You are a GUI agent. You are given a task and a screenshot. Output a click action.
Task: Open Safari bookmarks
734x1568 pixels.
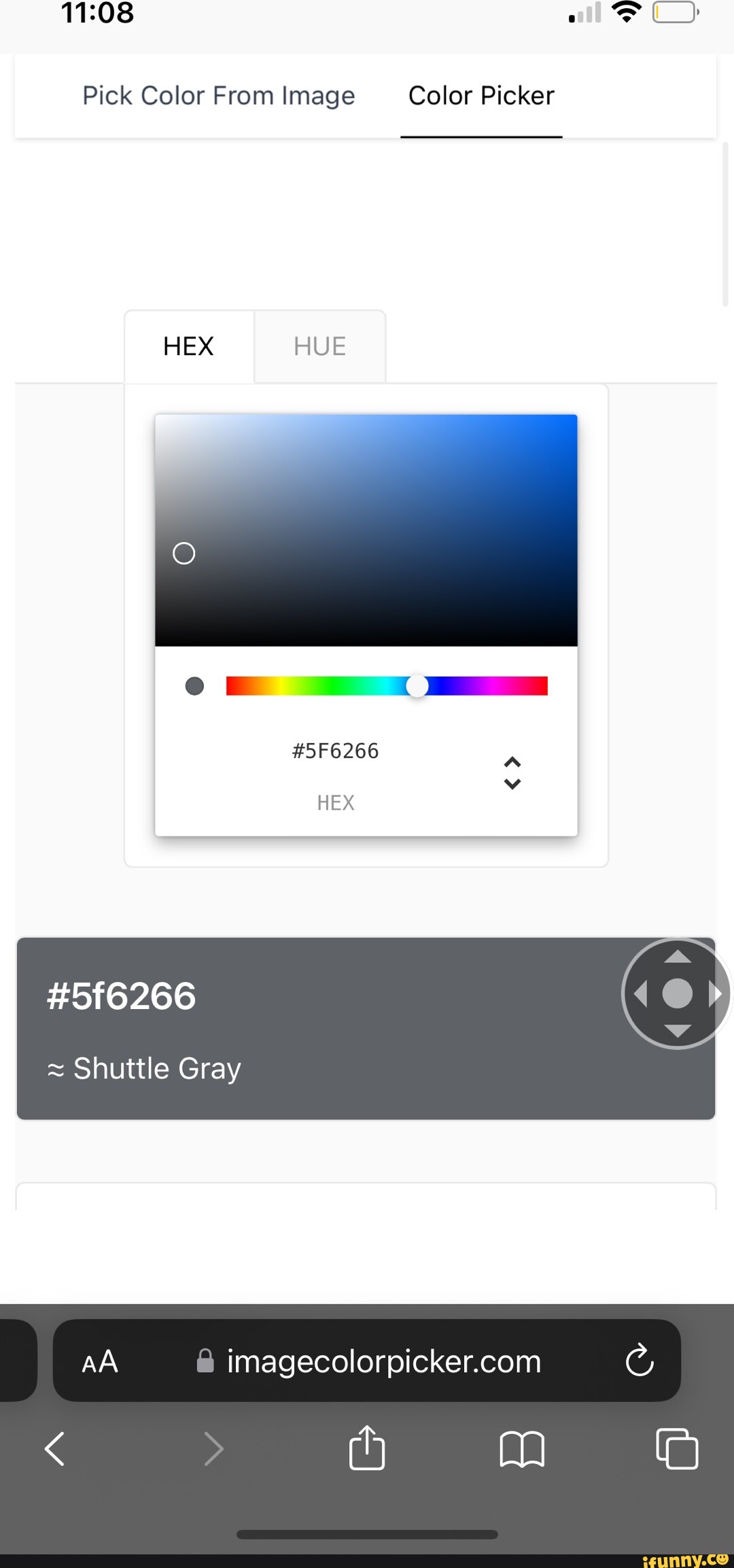522,1449
